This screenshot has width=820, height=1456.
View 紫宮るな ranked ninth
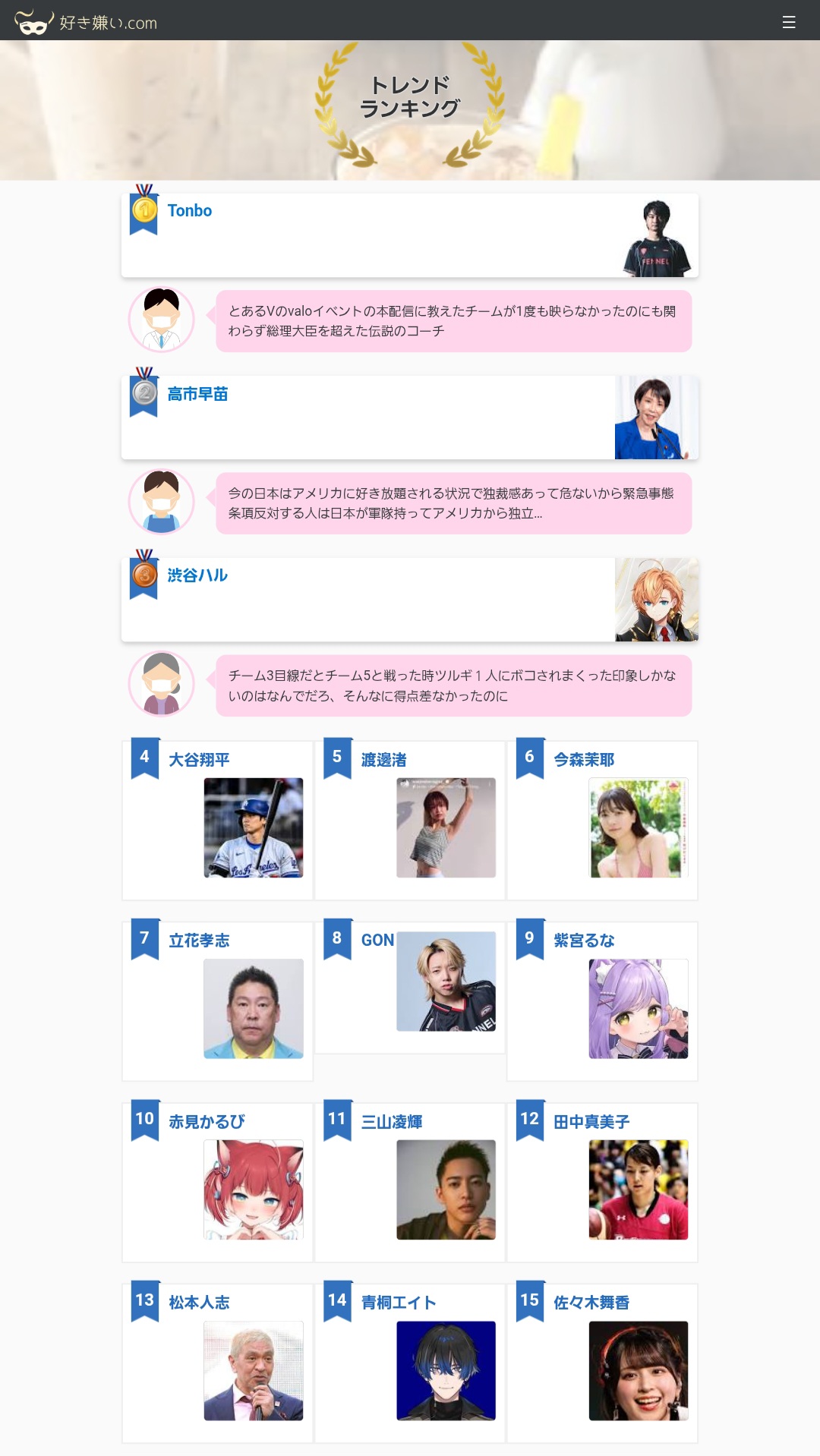[602, 1001]
